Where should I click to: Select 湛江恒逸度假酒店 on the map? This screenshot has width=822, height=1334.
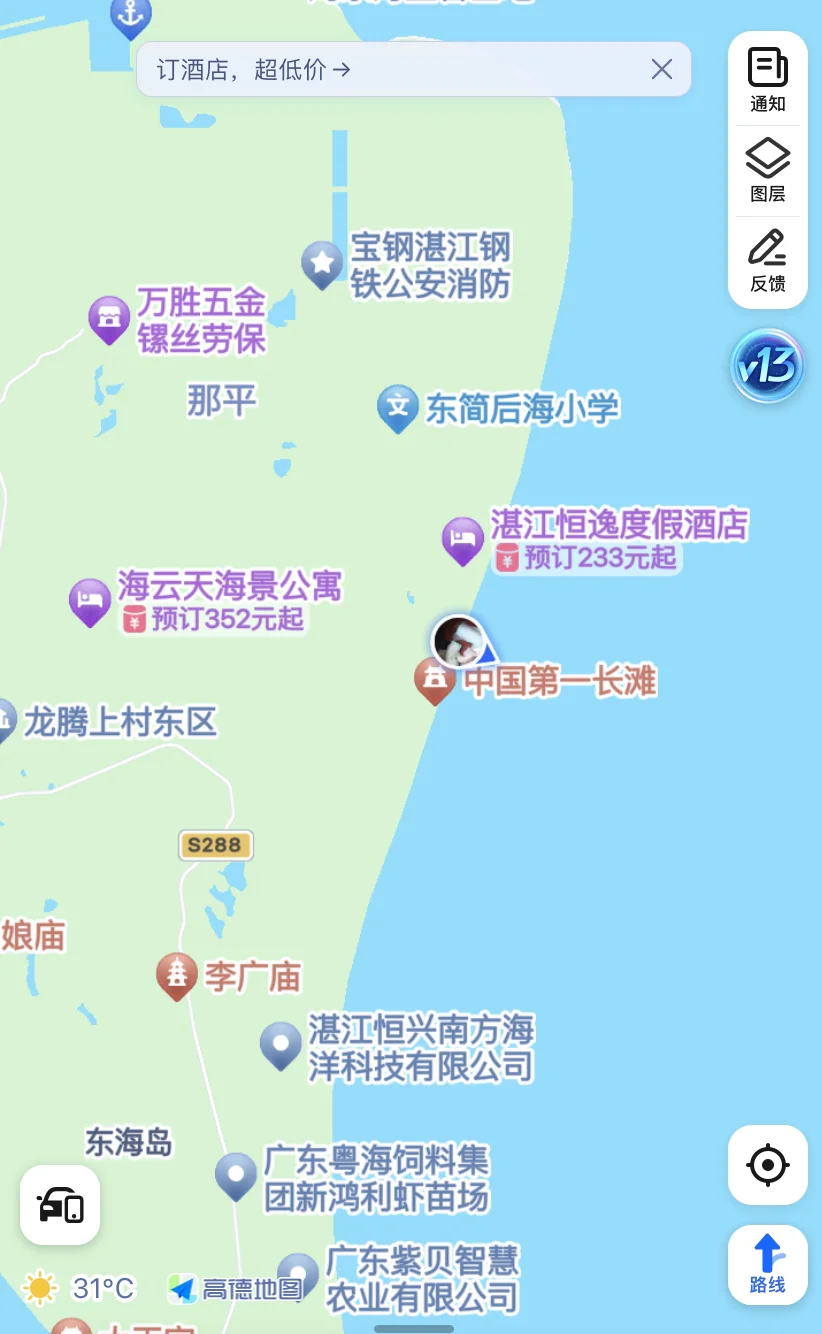(463, 540)
